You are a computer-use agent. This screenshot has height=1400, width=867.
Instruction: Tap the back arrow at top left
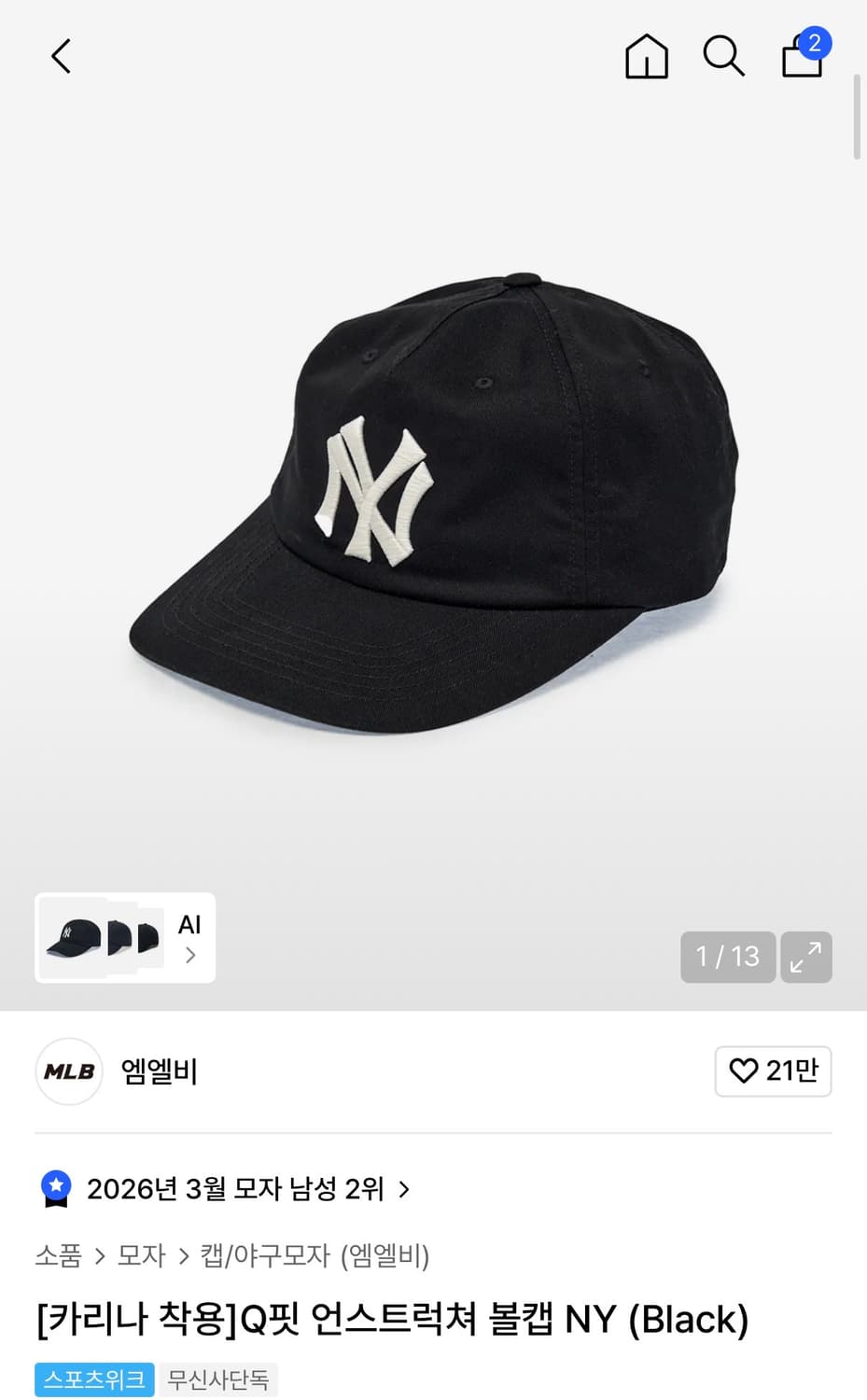(60, 56)
